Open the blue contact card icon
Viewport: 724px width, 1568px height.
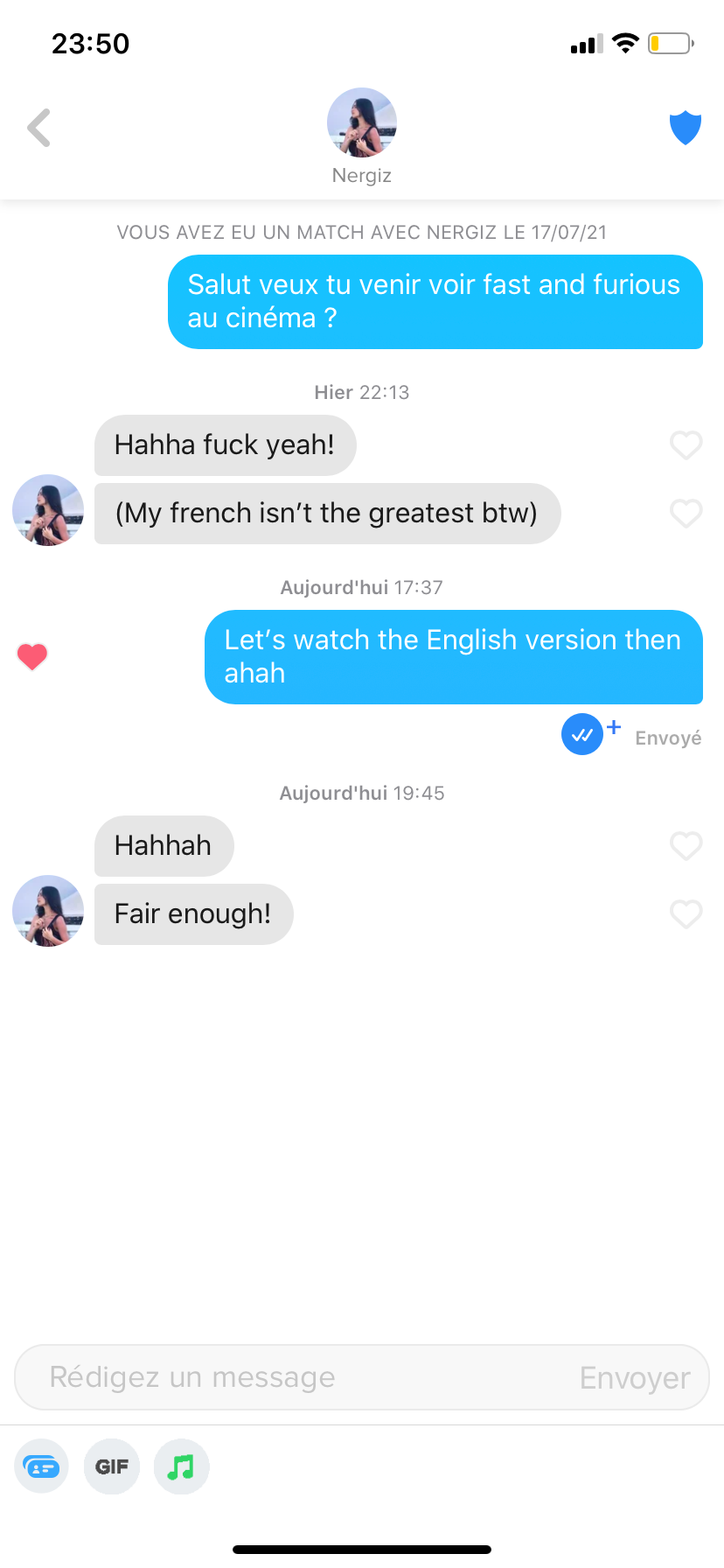pos(41,1466)
